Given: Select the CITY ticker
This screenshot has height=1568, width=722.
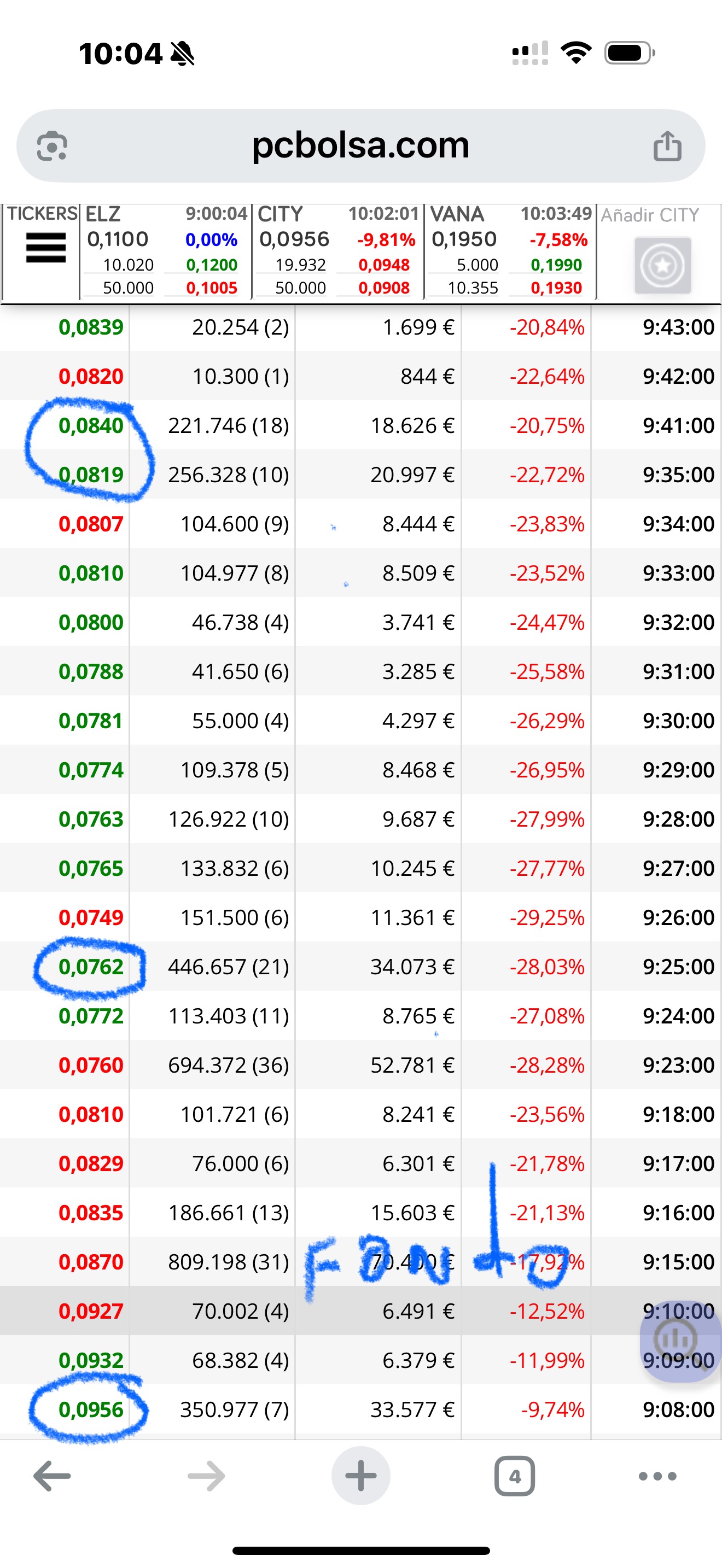Looking at the screenshot, I should click(338, 251).
